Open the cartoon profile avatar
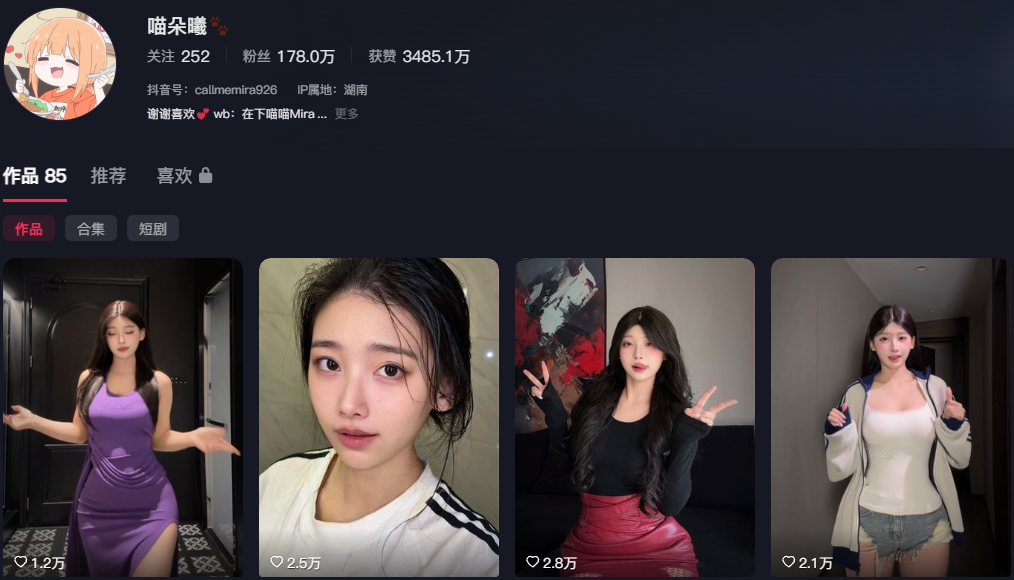This screenshot has height=580, width=1014. coord(59,63)
